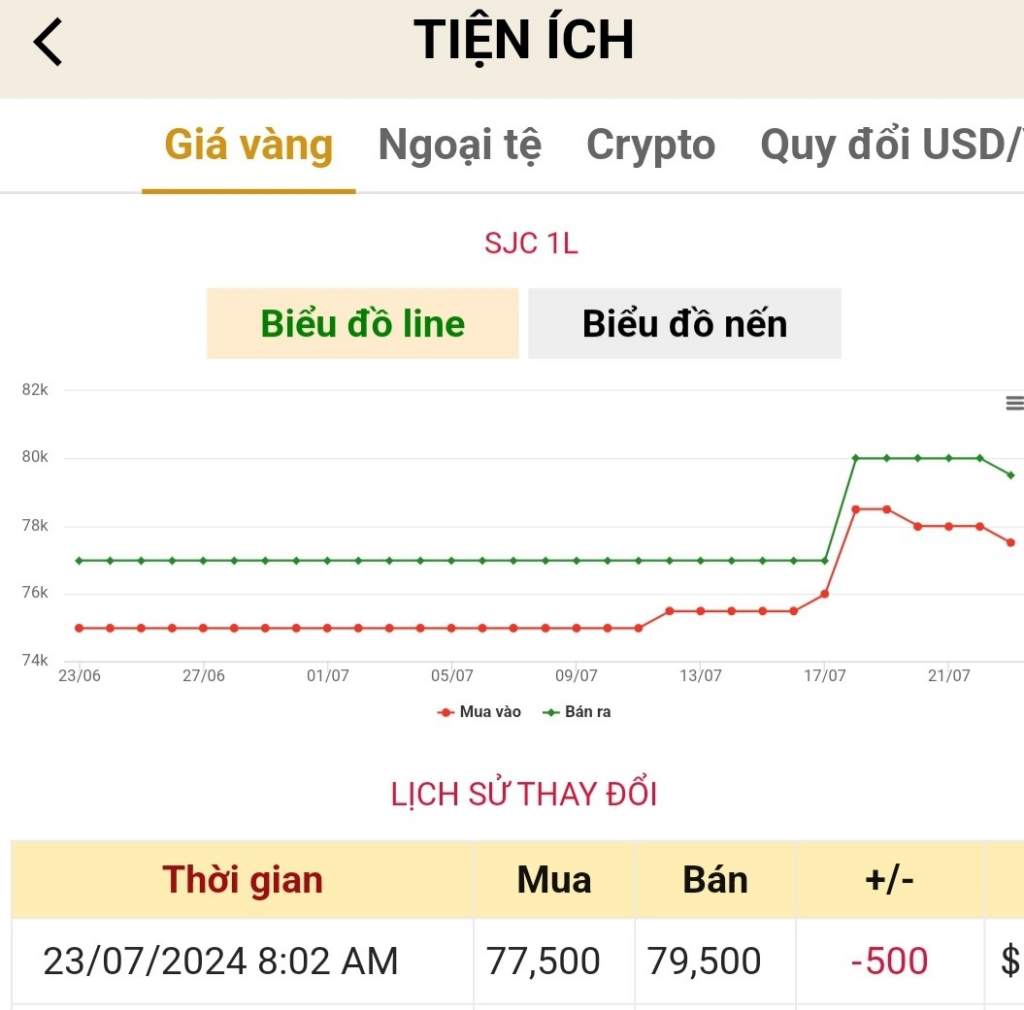Switch to the Quy đổi USD tab
Screen dimensions: 1024x1010
[x=890, y=146]
